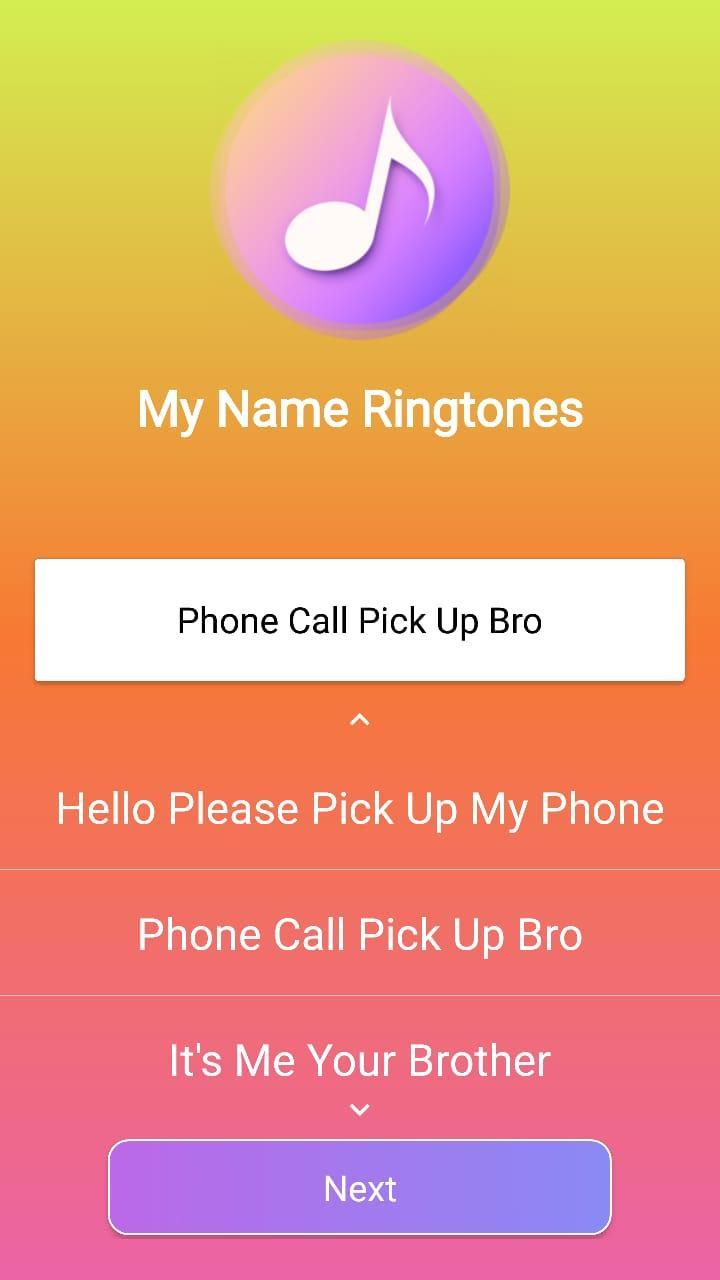The image size is (720, 1280).
Task: Choose Phone Call Pick Up Bro from the list
Action: [x=360, y=934]
